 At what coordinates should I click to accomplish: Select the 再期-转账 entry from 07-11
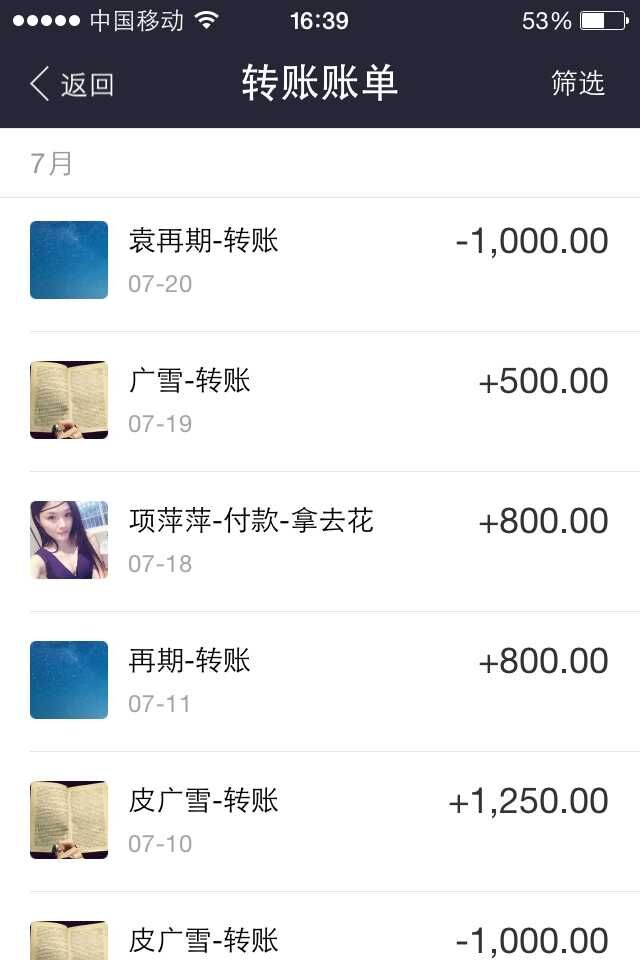coord(320,681)
